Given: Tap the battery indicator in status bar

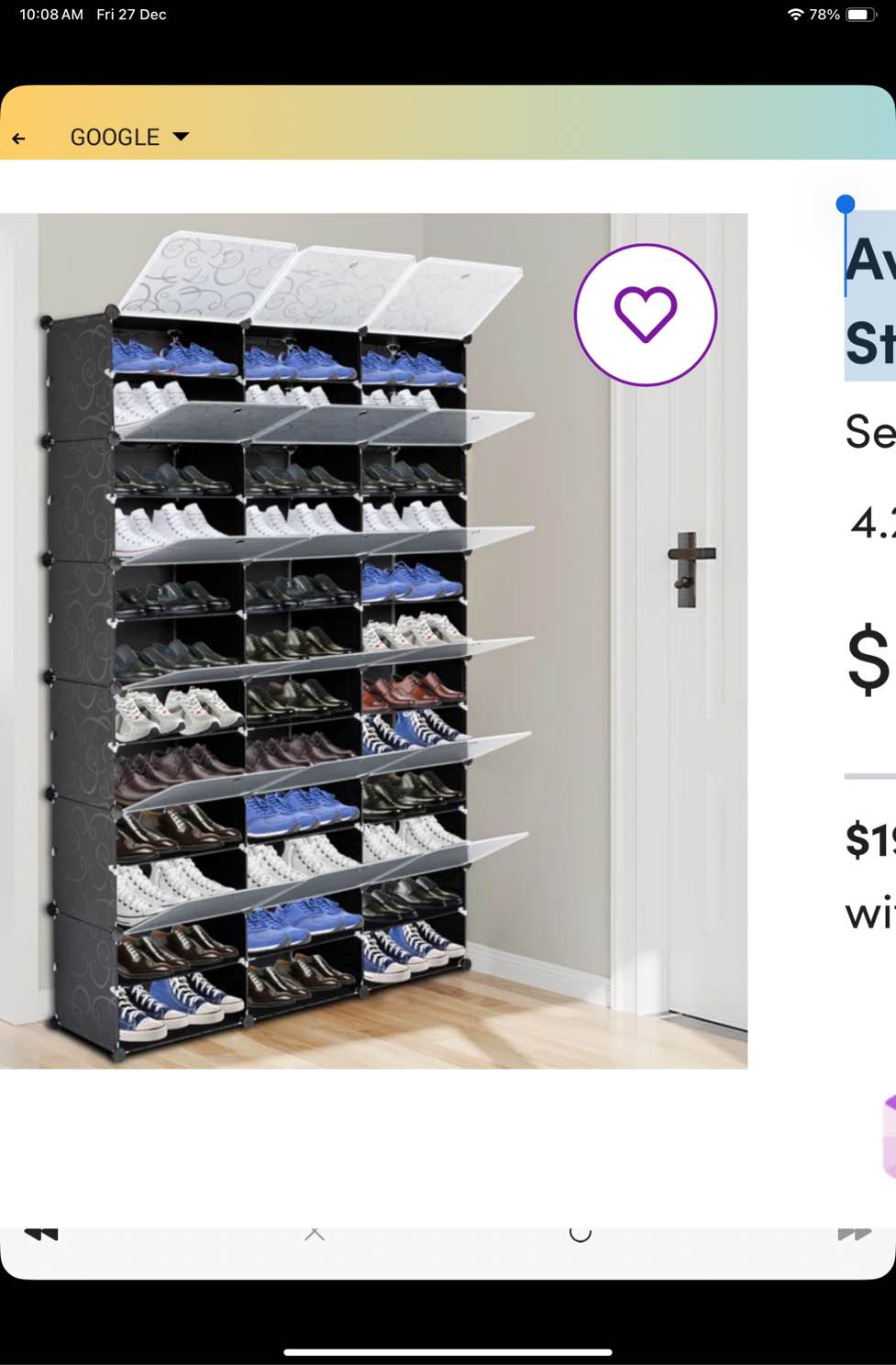Looking at the screenshot, I should 860,14.
